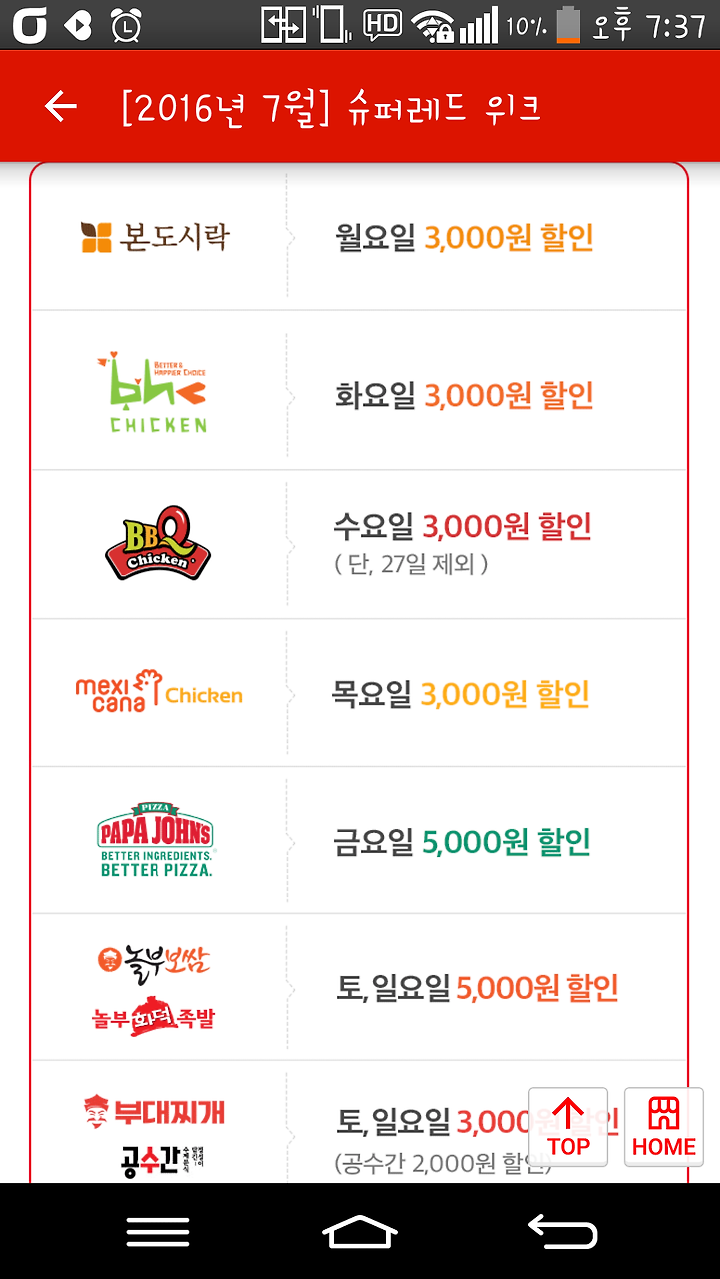This screenshot has width=720, height=1279.
Task: Go back using the header arrow
Action: click(61, 106)
